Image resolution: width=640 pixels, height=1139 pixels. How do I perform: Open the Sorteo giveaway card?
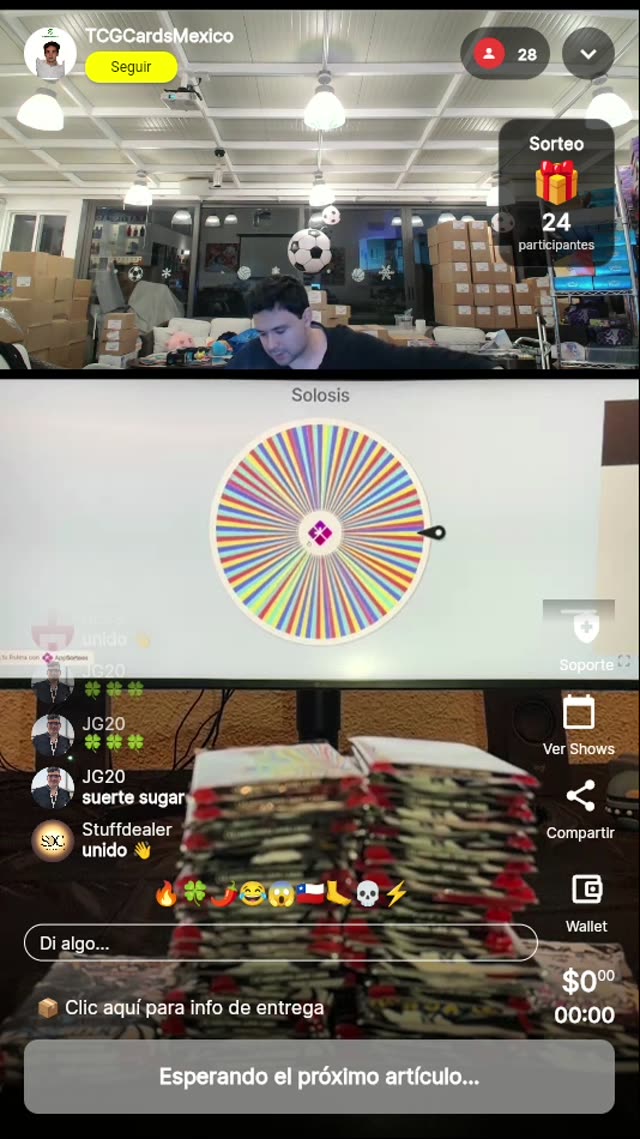click(x=556, y=195)
